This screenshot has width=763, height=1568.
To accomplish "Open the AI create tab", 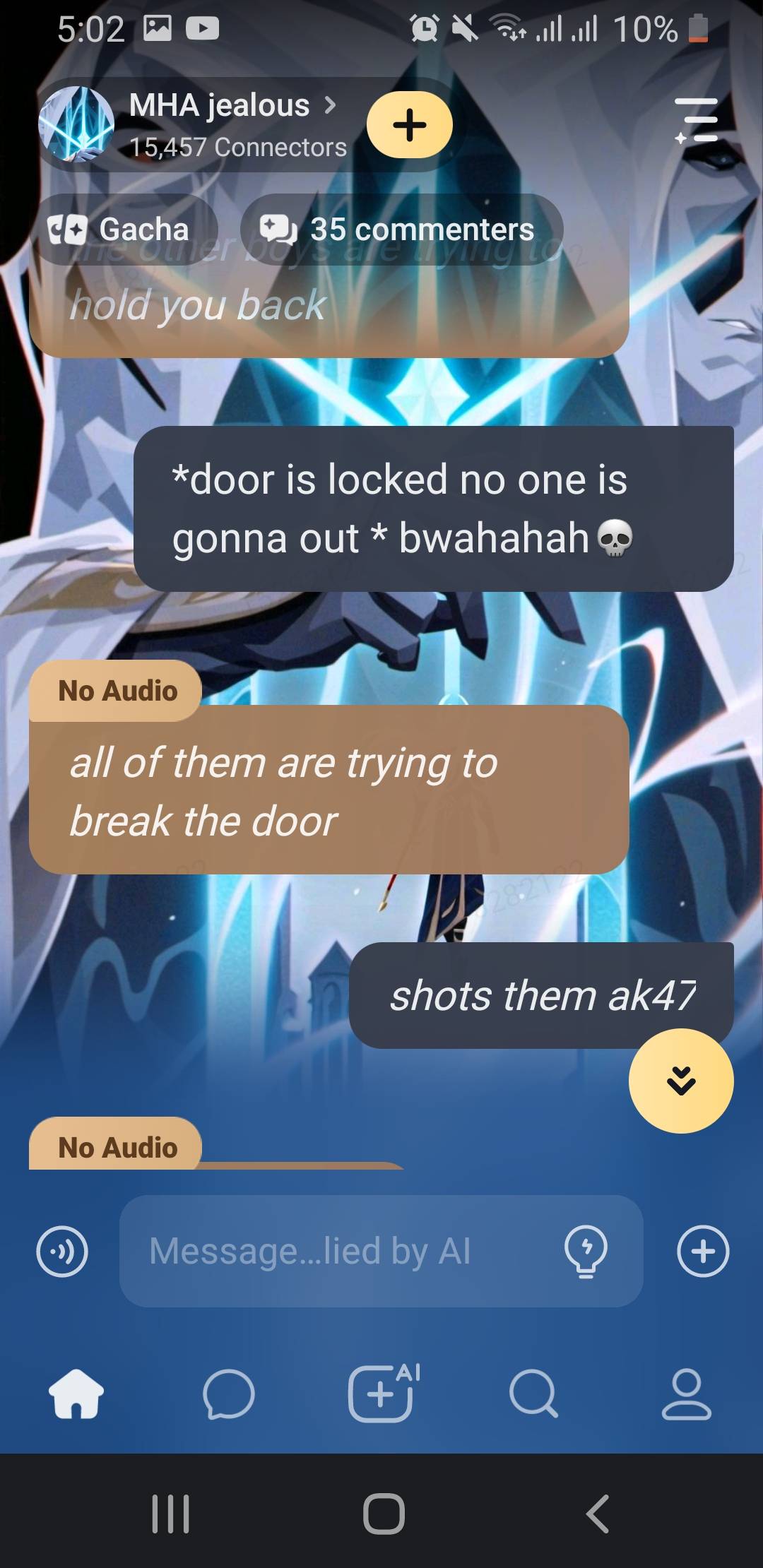I will pos(382,1394).
